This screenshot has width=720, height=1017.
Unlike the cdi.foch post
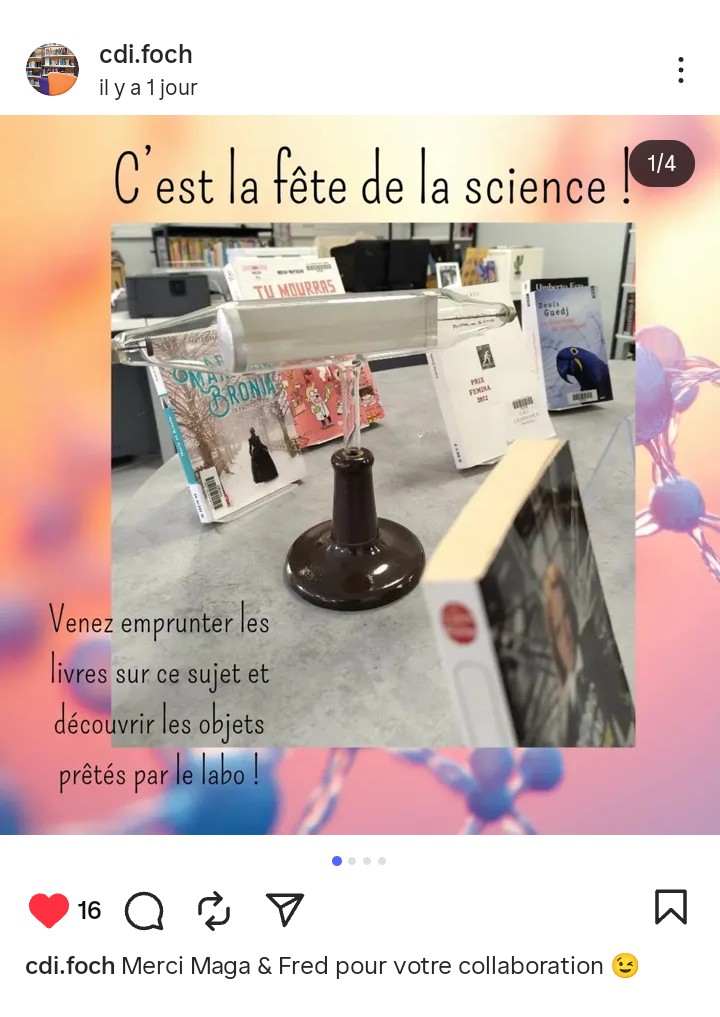48,909
